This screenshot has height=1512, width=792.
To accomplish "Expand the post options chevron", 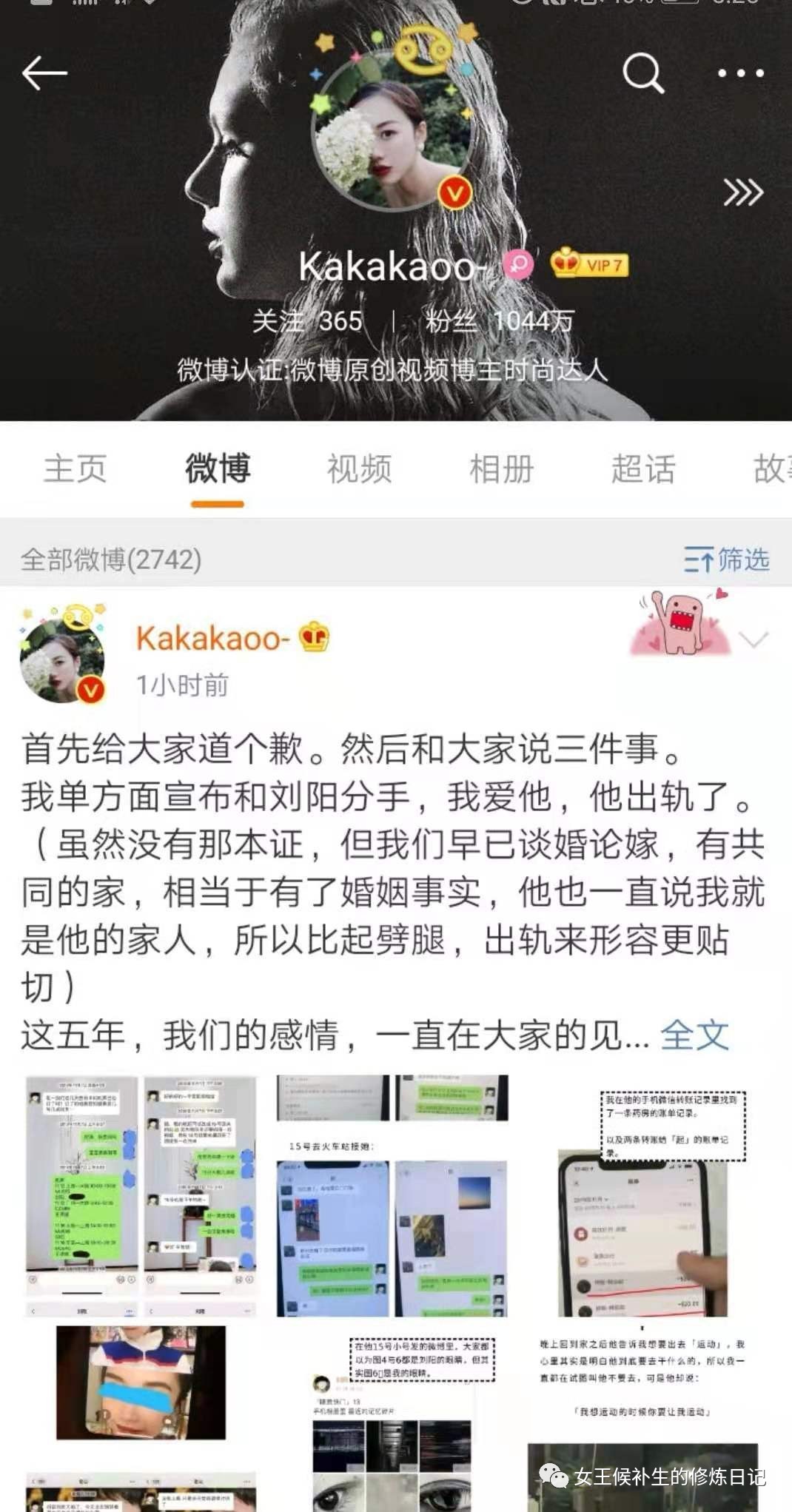I will click(754, 639).
